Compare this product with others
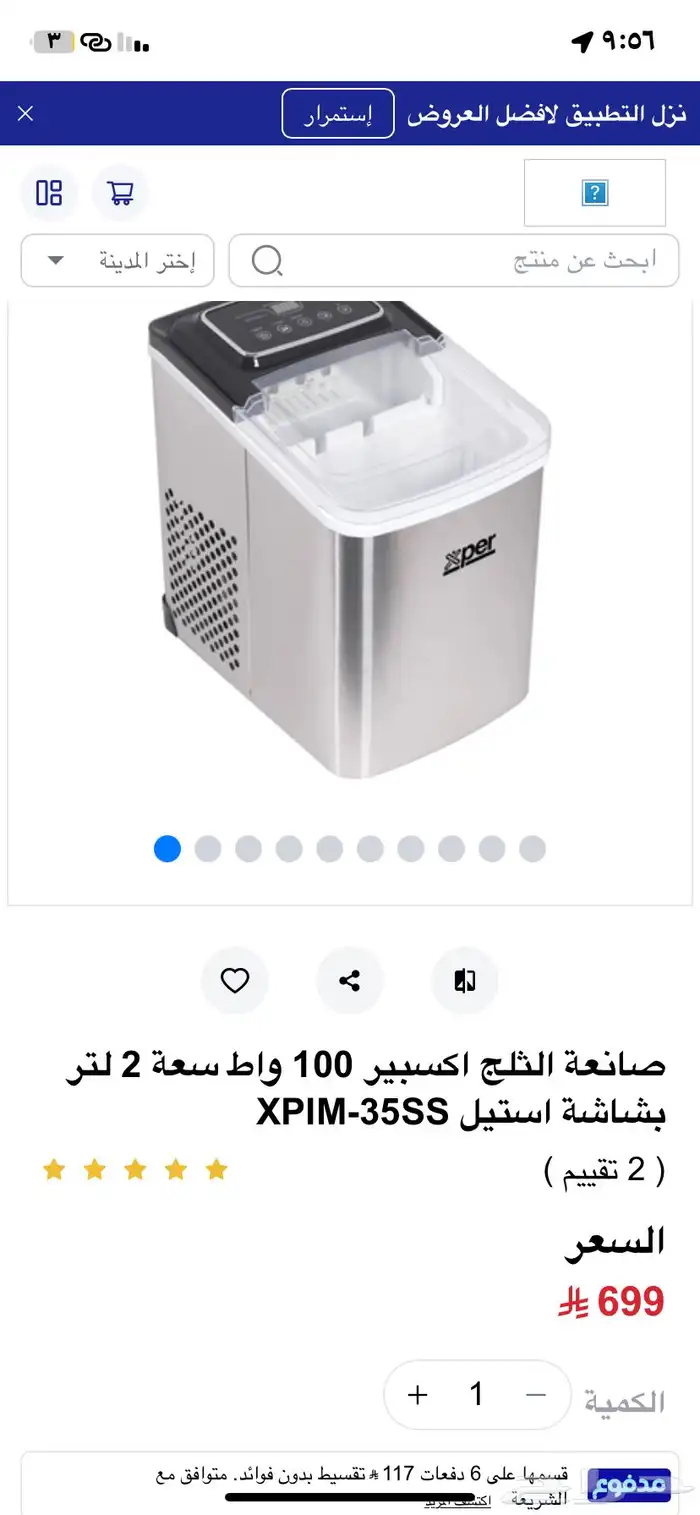Screen dimensions: 700x1515 [x=464, y=981]
